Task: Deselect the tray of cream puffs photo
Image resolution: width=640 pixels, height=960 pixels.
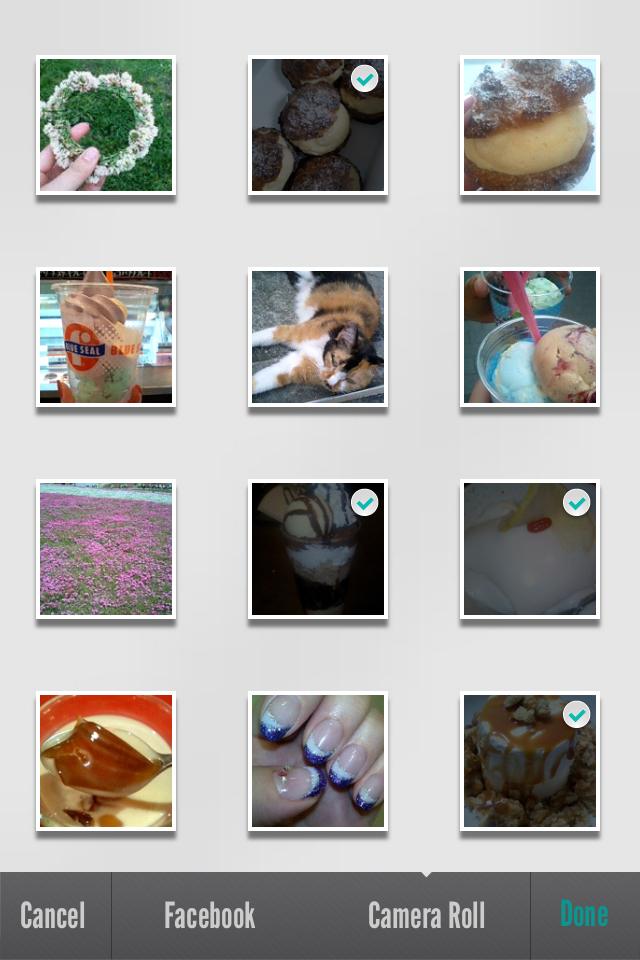Action: (x=318, y=125)
